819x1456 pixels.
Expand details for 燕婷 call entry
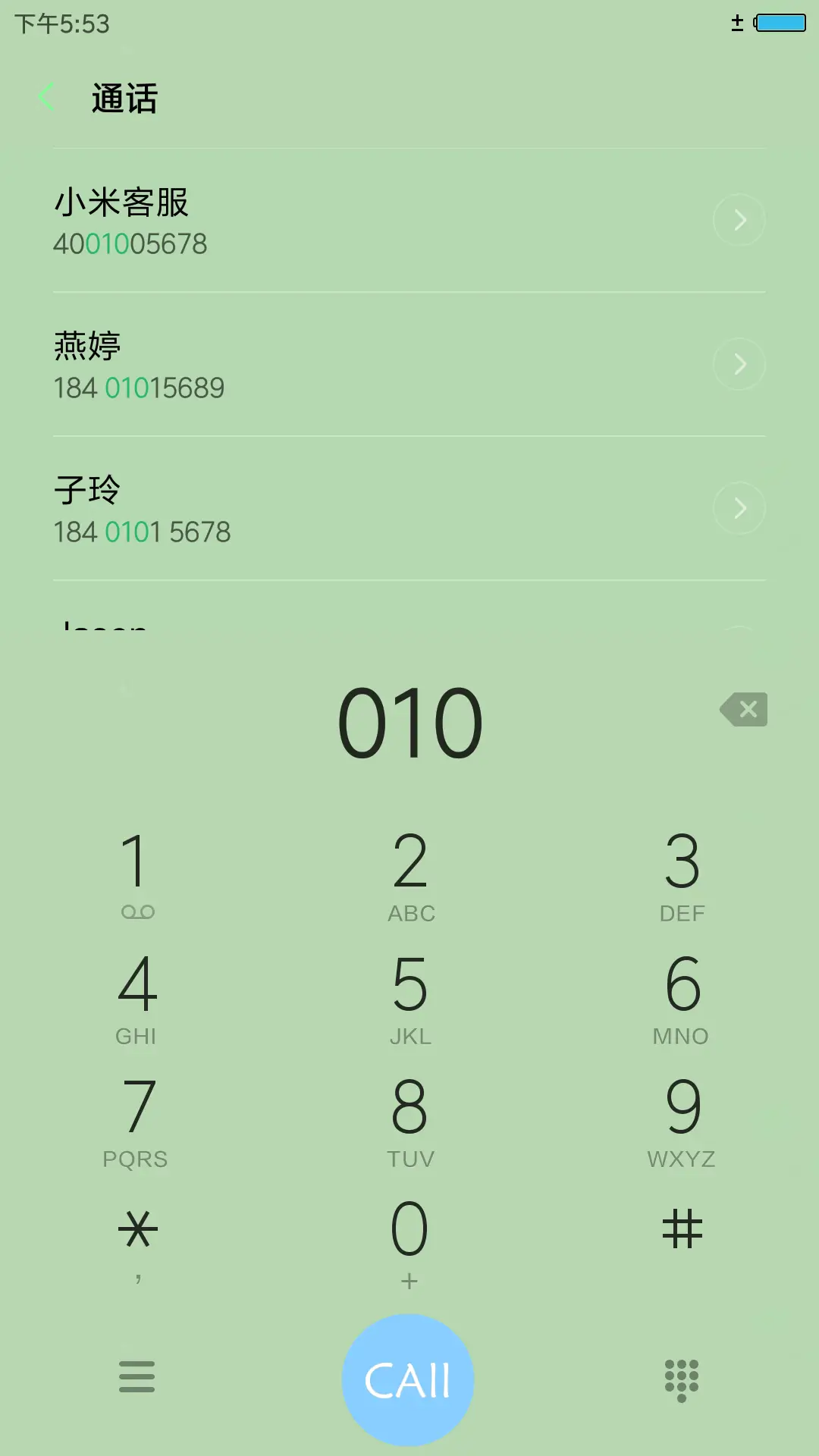tap(739, 364)
